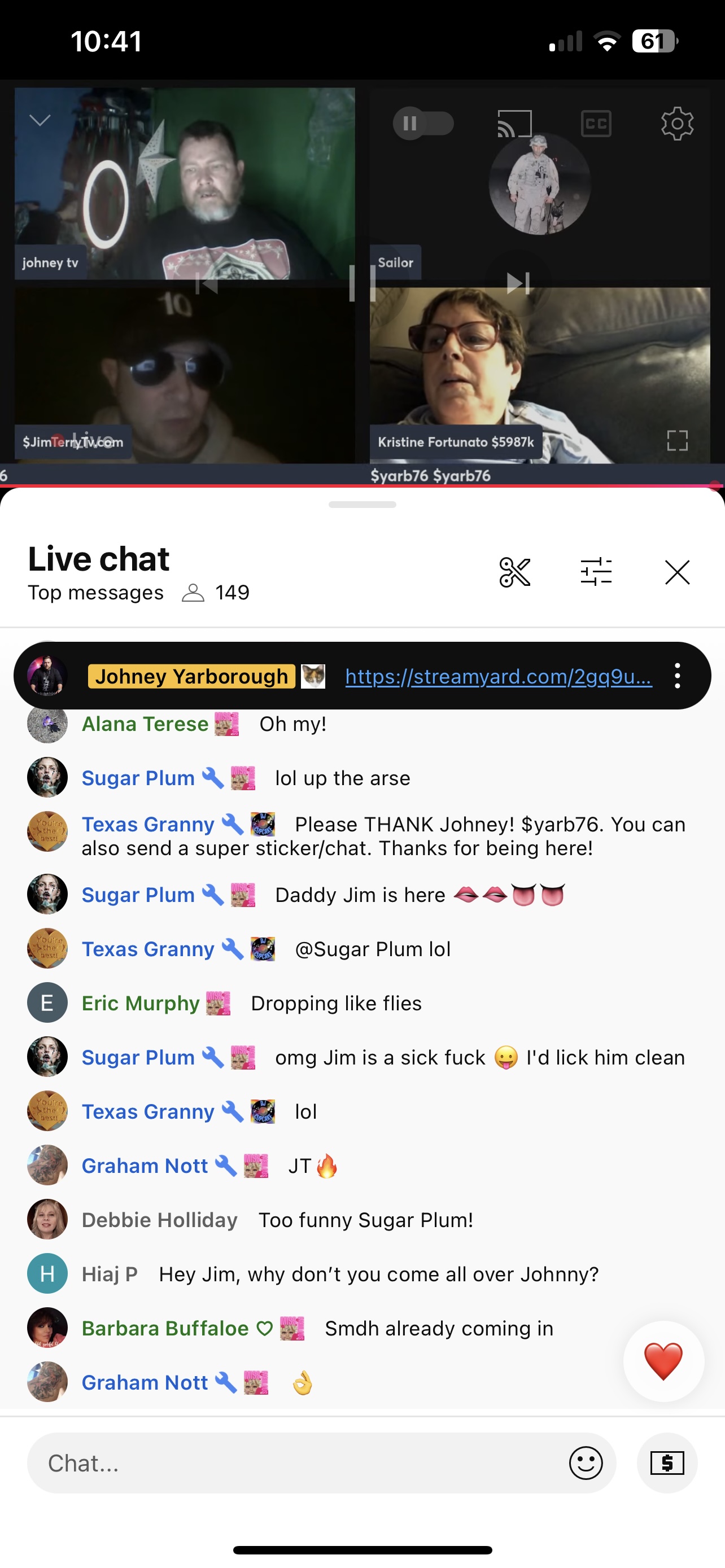Skip to the next video

[517, 282]
